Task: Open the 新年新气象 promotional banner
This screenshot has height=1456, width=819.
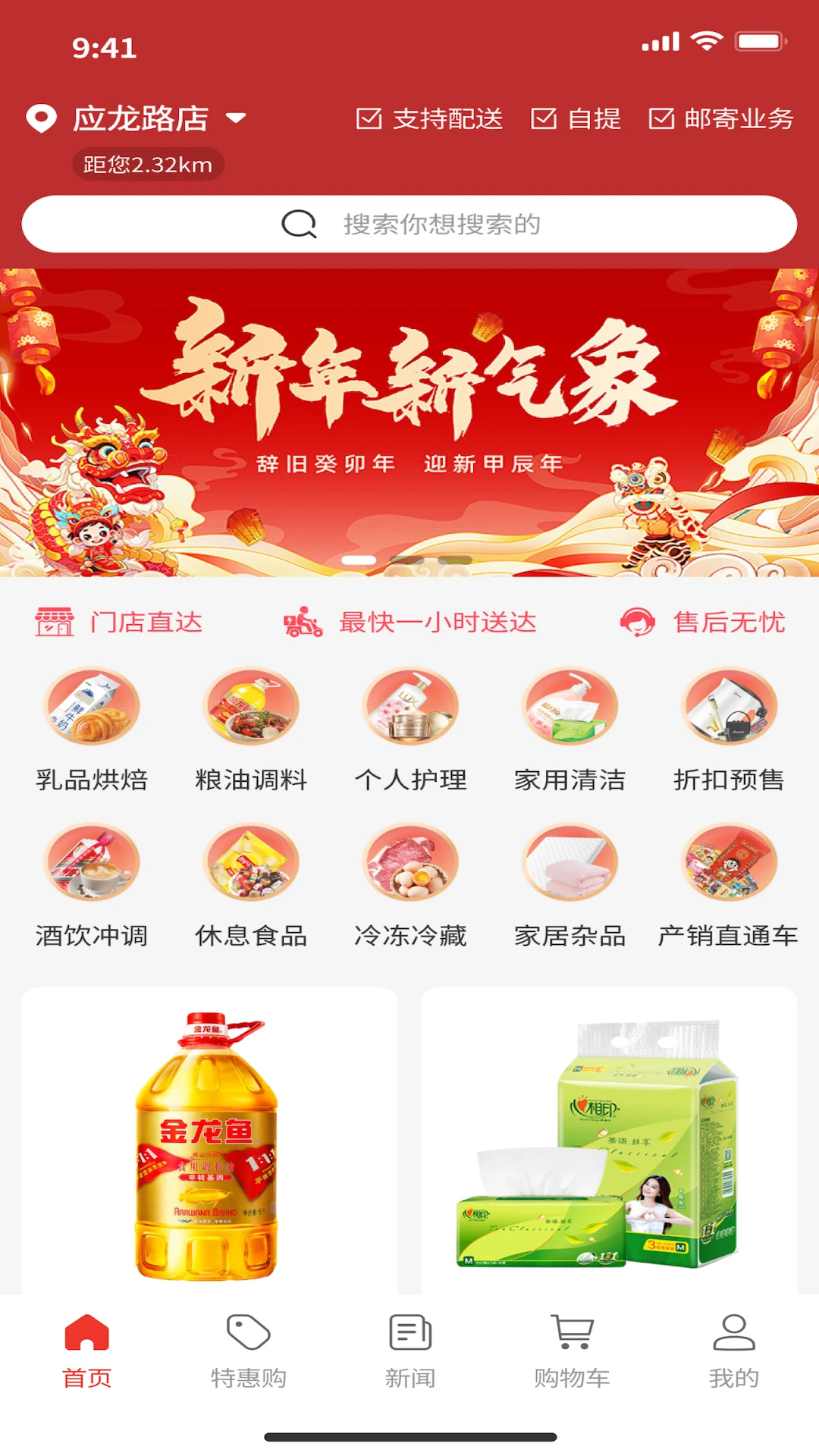Action: tap(409, 422)
